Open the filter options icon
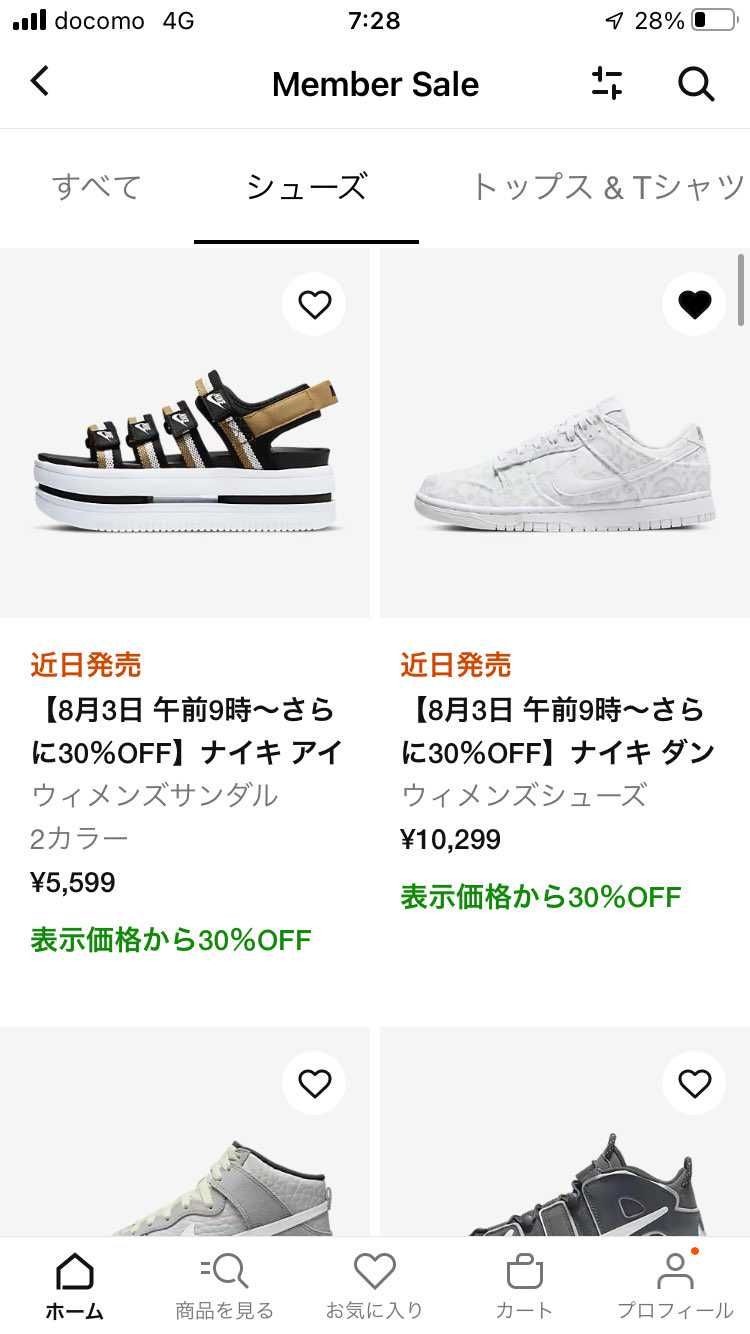 point(604,84)
